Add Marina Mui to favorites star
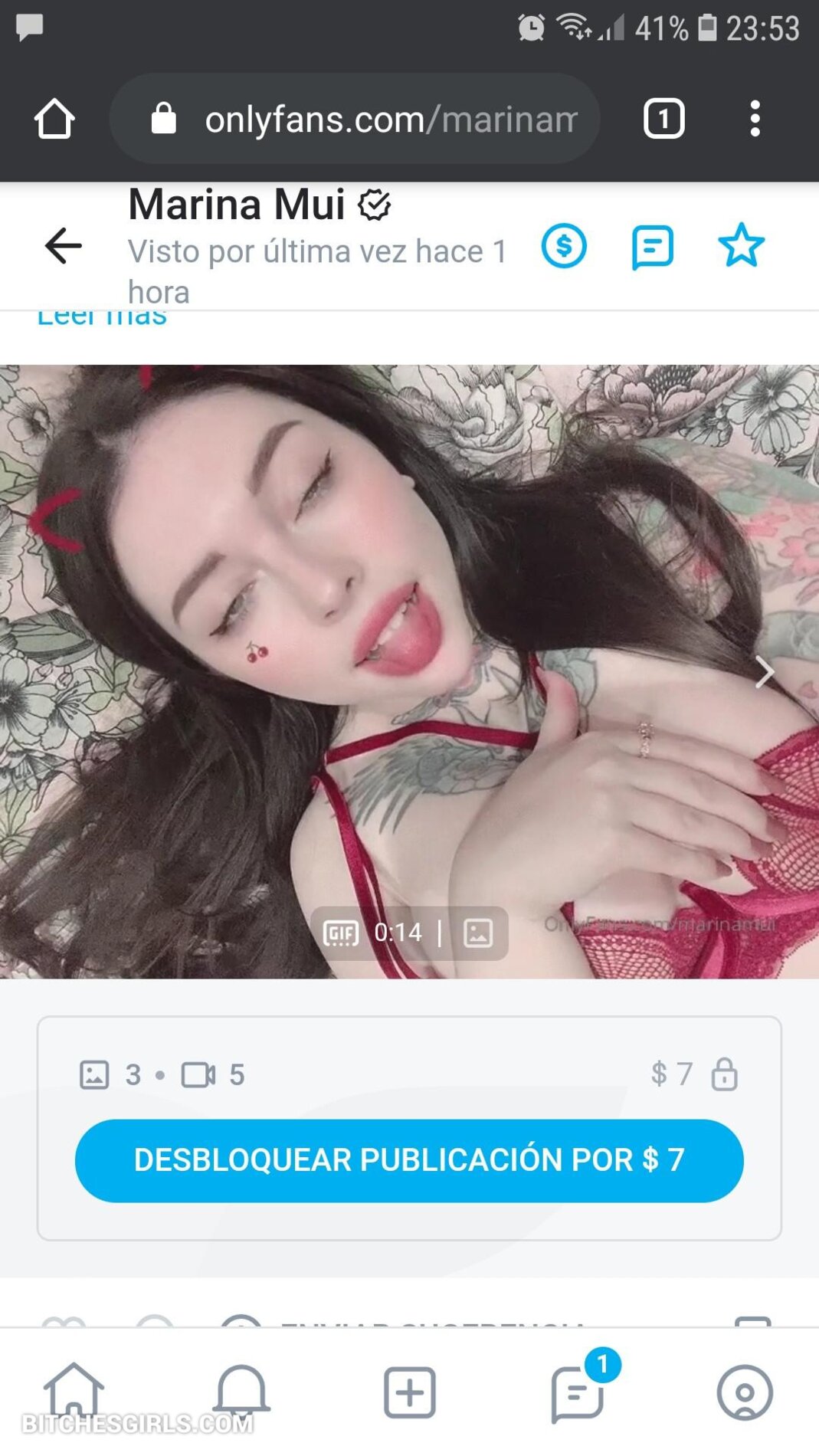819x1456 pixels. [741, 246]
